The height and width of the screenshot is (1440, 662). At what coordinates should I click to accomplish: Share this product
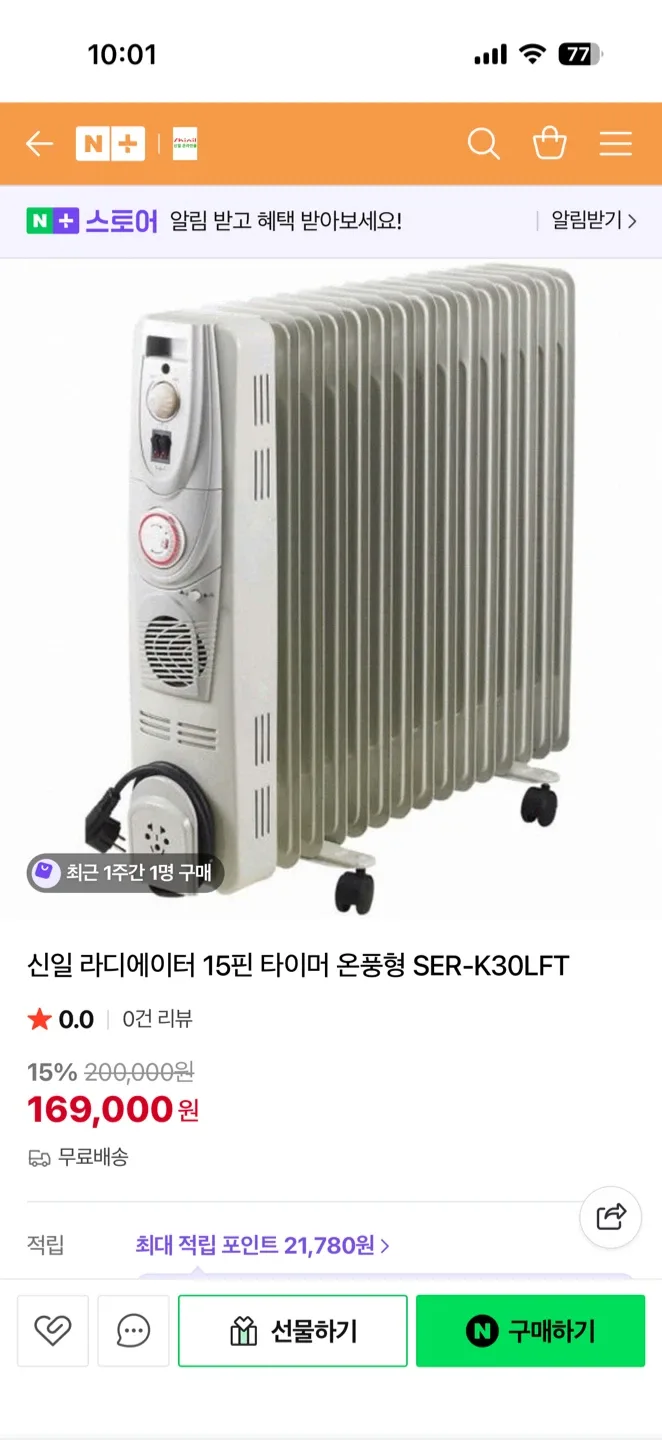[610, 1216]
